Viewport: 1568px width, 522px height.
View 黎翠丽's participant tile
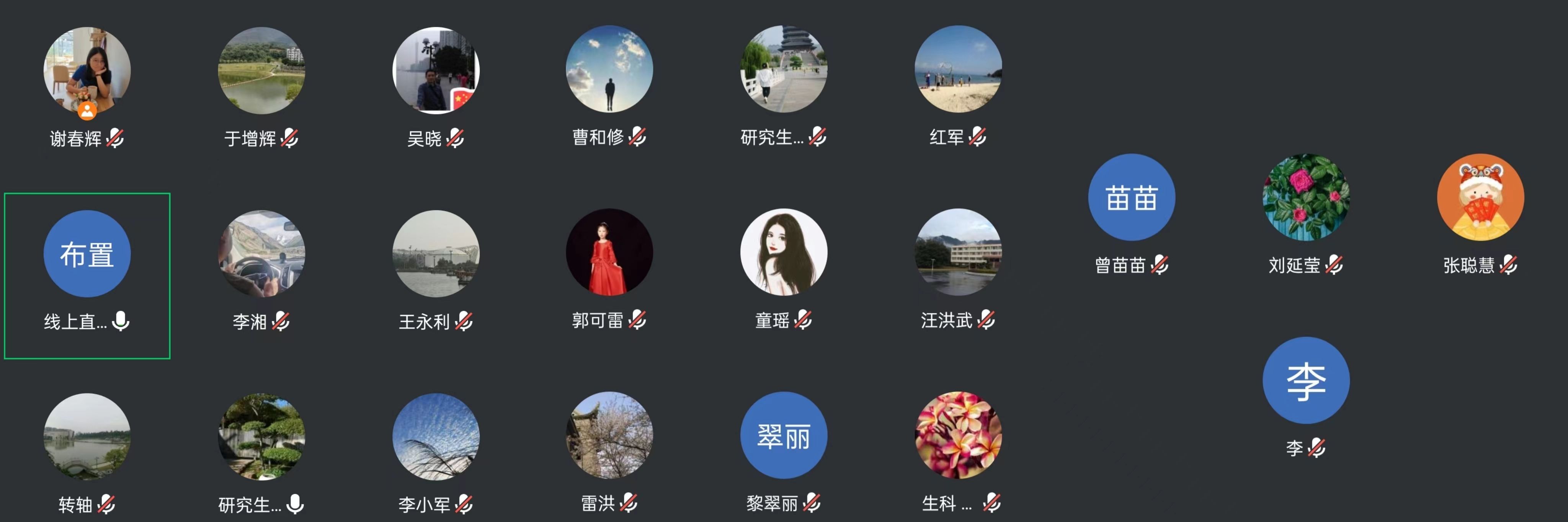pos(783,436)
